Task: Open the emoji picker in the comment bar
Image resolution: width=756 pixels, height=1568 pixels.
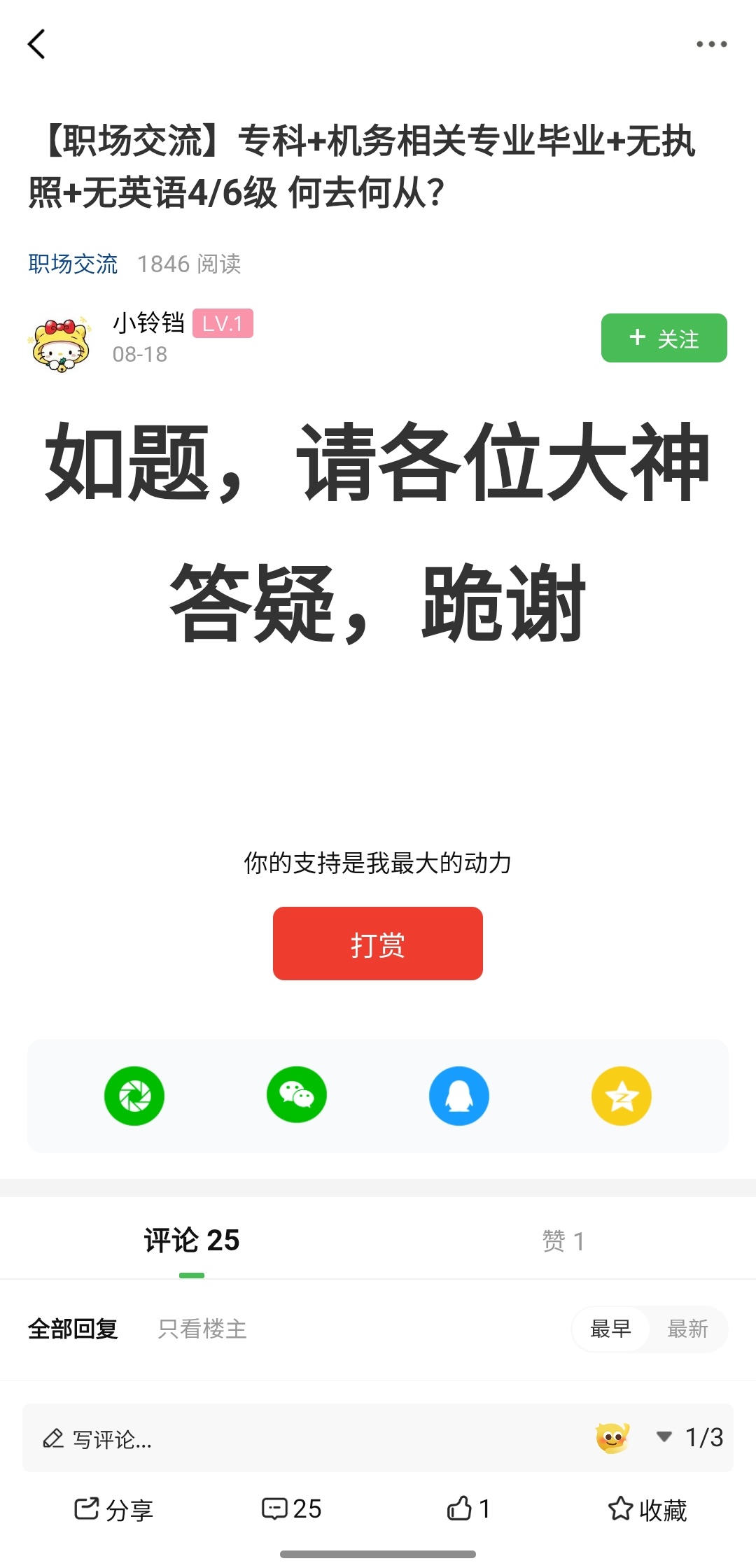Action: (x=612, y=1438)
